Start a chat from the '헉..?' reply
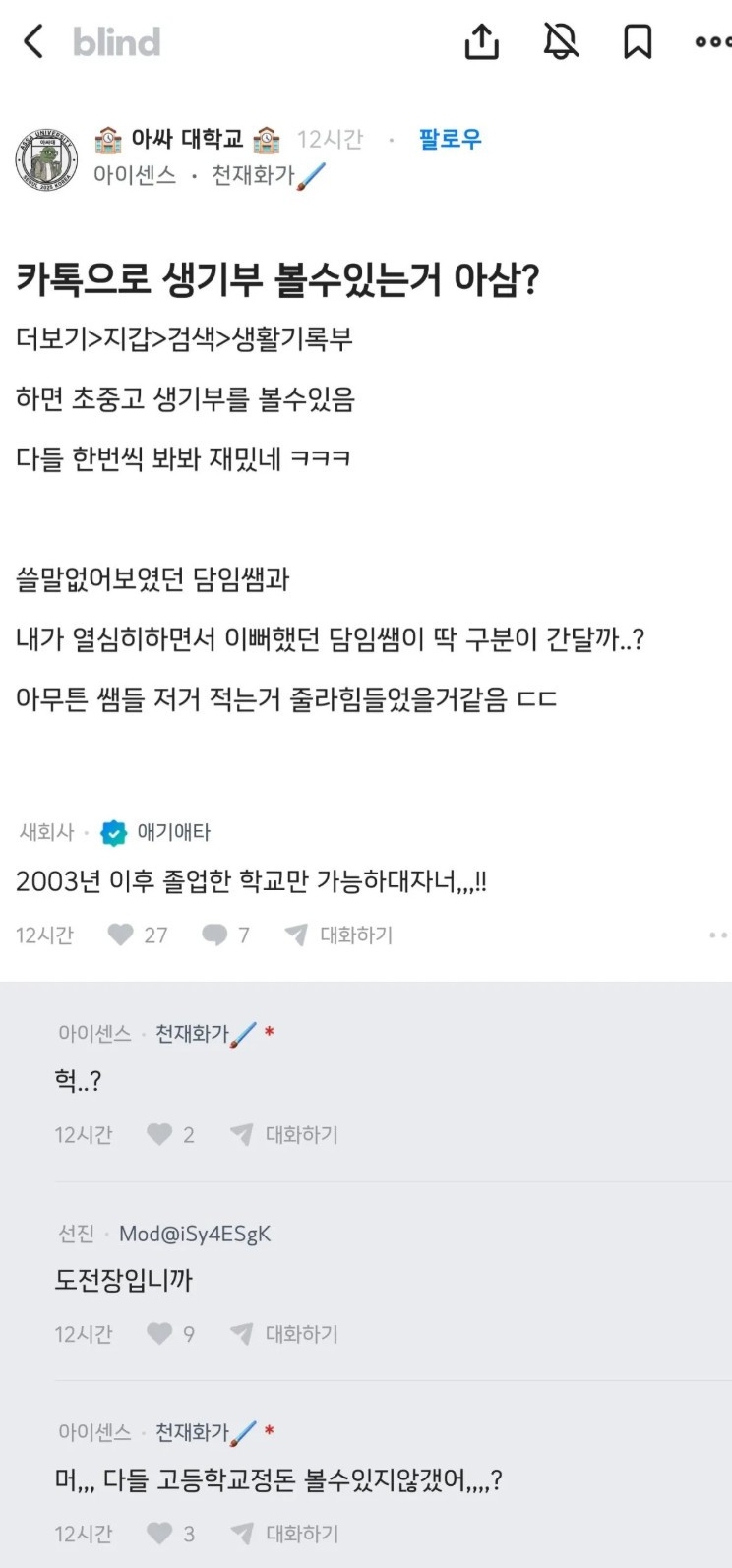Screen dimensions: 732x1568 pyautogui.click(x=285, y=1134)
